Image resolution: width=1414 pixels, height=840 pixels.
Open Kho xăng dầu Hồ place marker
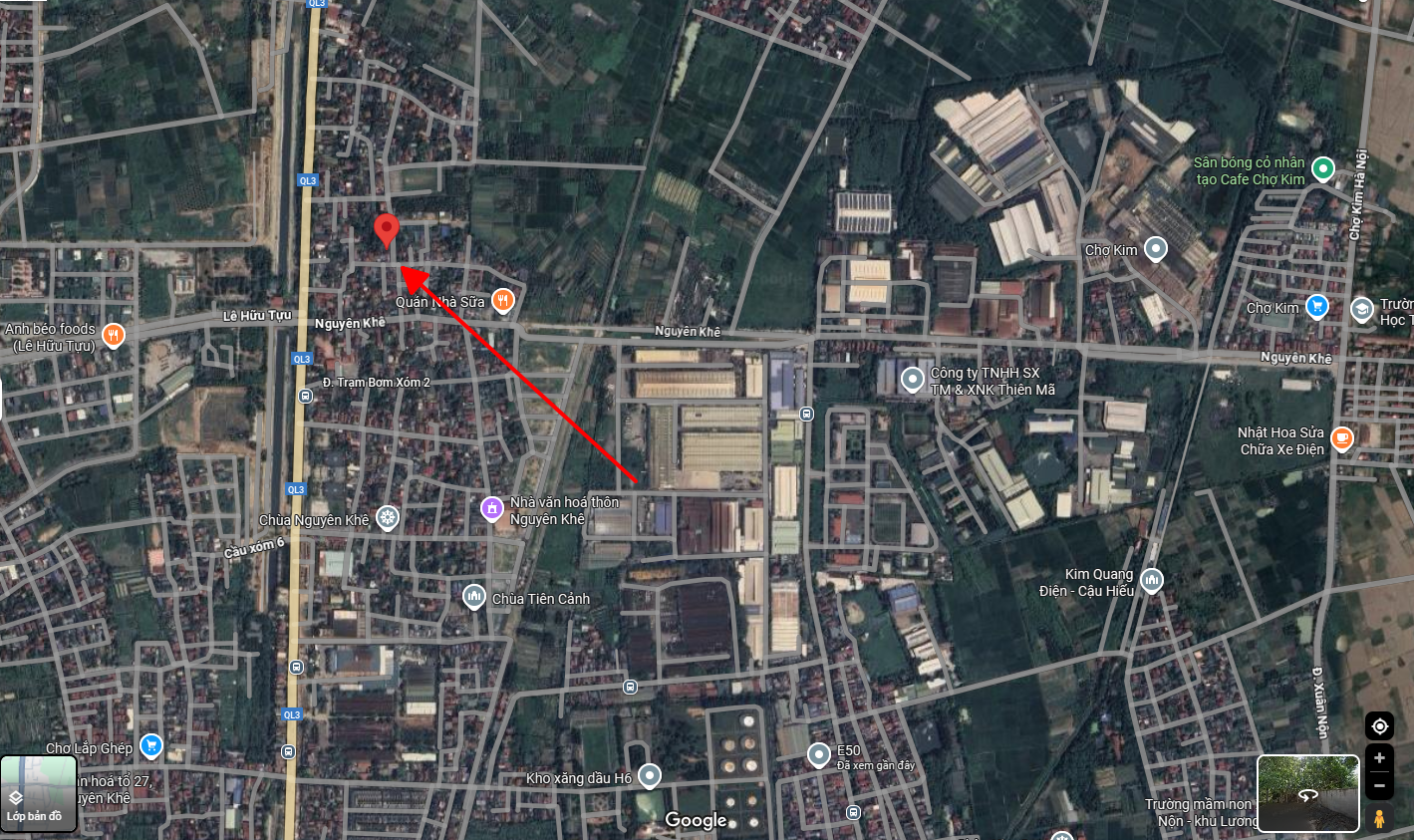[x=650, y=775]
